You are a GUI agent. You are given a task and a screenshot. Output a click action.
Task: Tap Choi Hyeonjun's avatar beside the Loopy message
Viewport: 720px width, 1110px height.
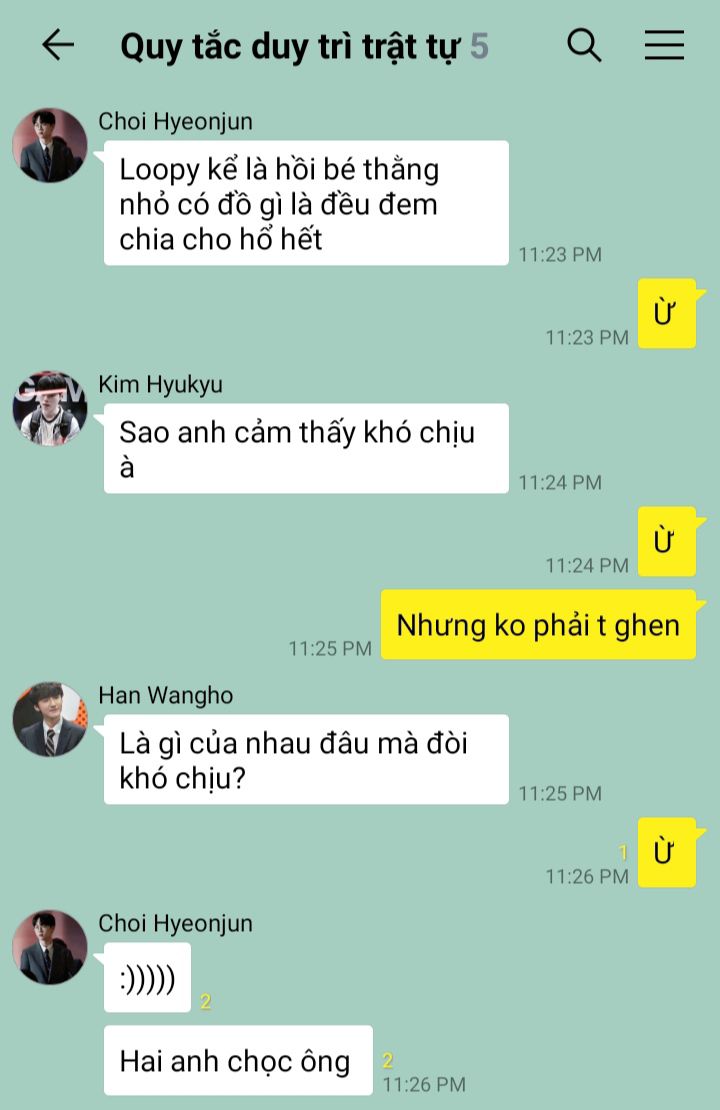point(50,146)
